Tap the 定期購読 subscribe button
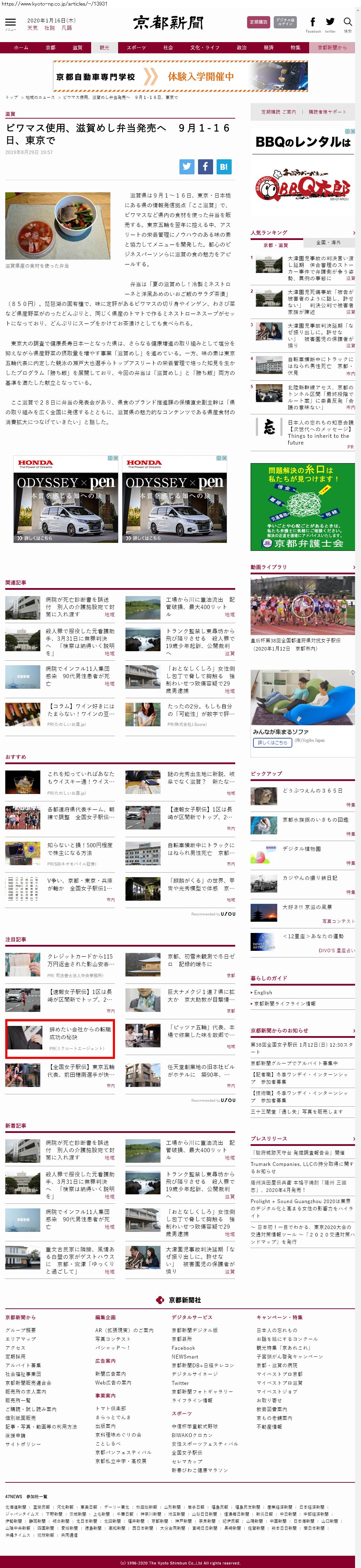This screenshot has height=1568, width=361. click(x=258, y=22)
